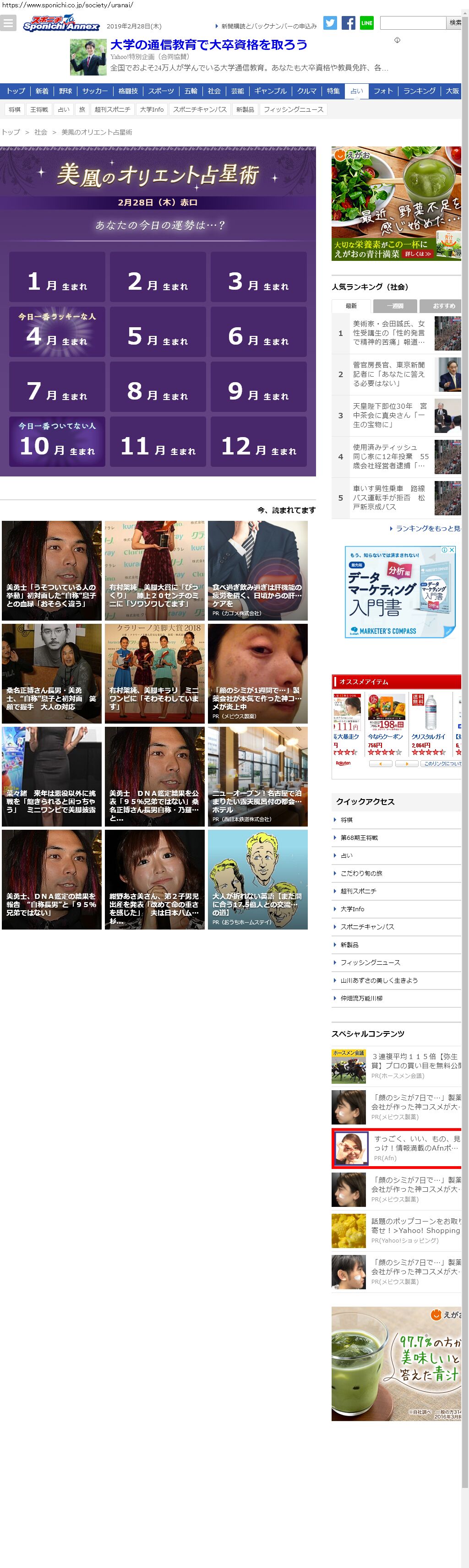469x1568 pixels.
Task: Share via the Twitter icon
Action: (x=330, y=23)
